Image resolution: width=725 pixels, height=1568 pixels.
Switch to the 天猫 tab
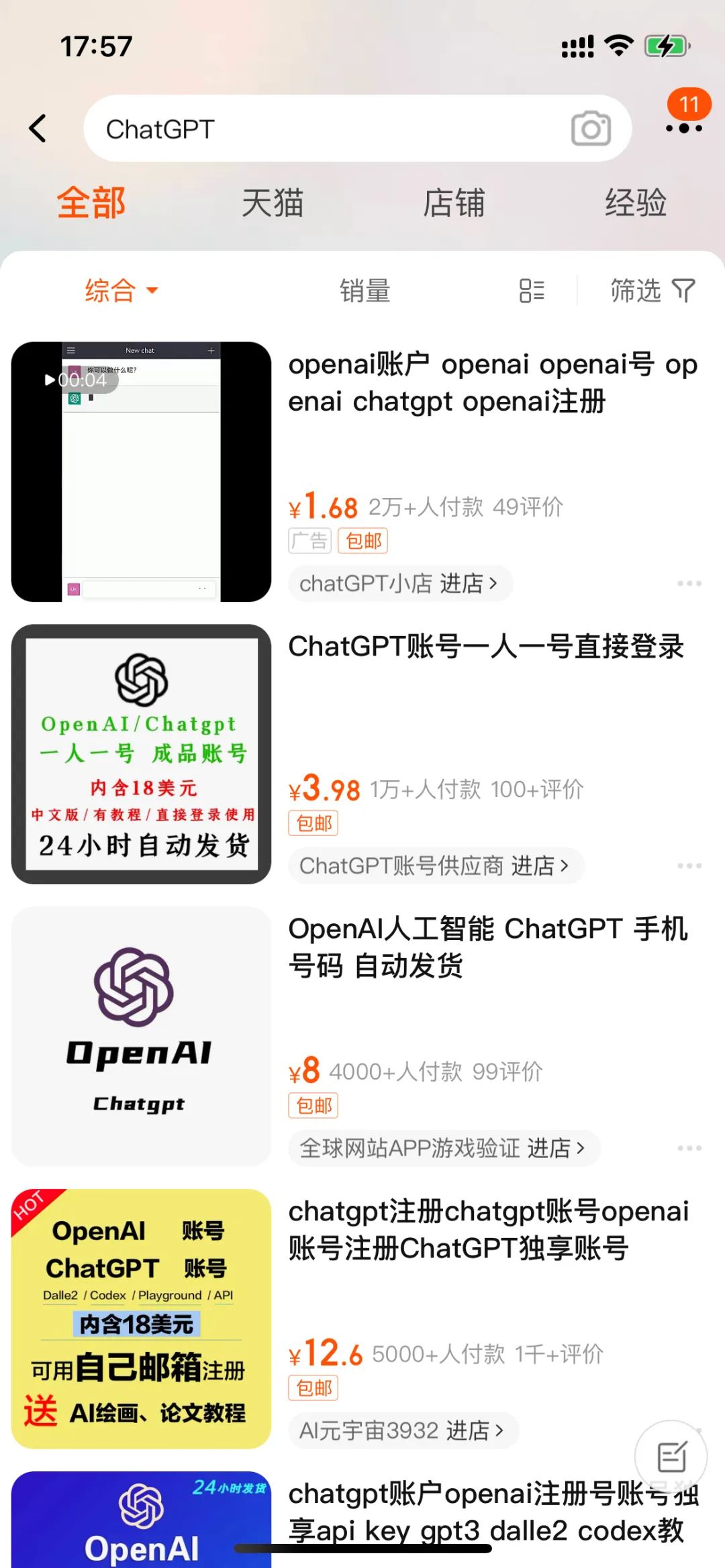click(273, 203)
